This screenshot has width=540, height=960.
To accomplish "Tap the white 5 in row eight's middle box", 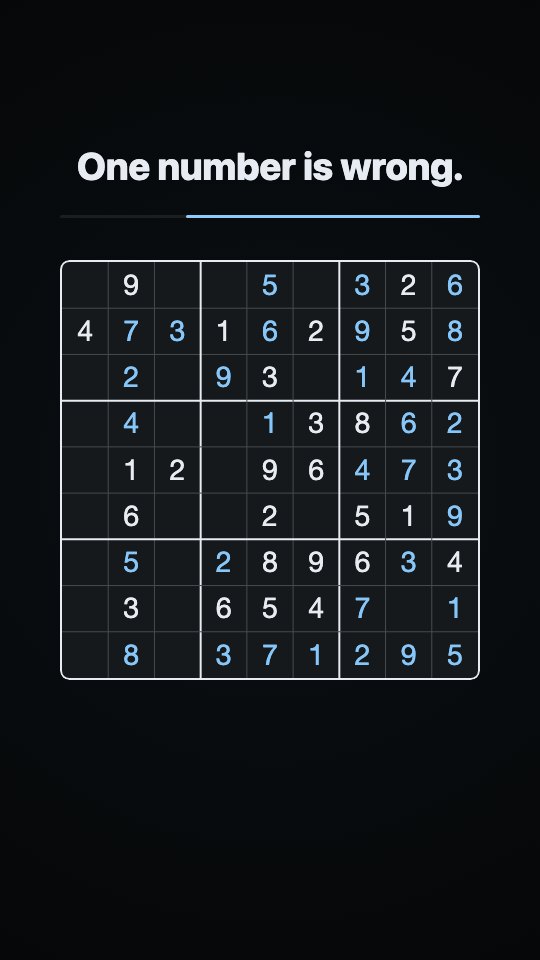I will coord(269,609).
